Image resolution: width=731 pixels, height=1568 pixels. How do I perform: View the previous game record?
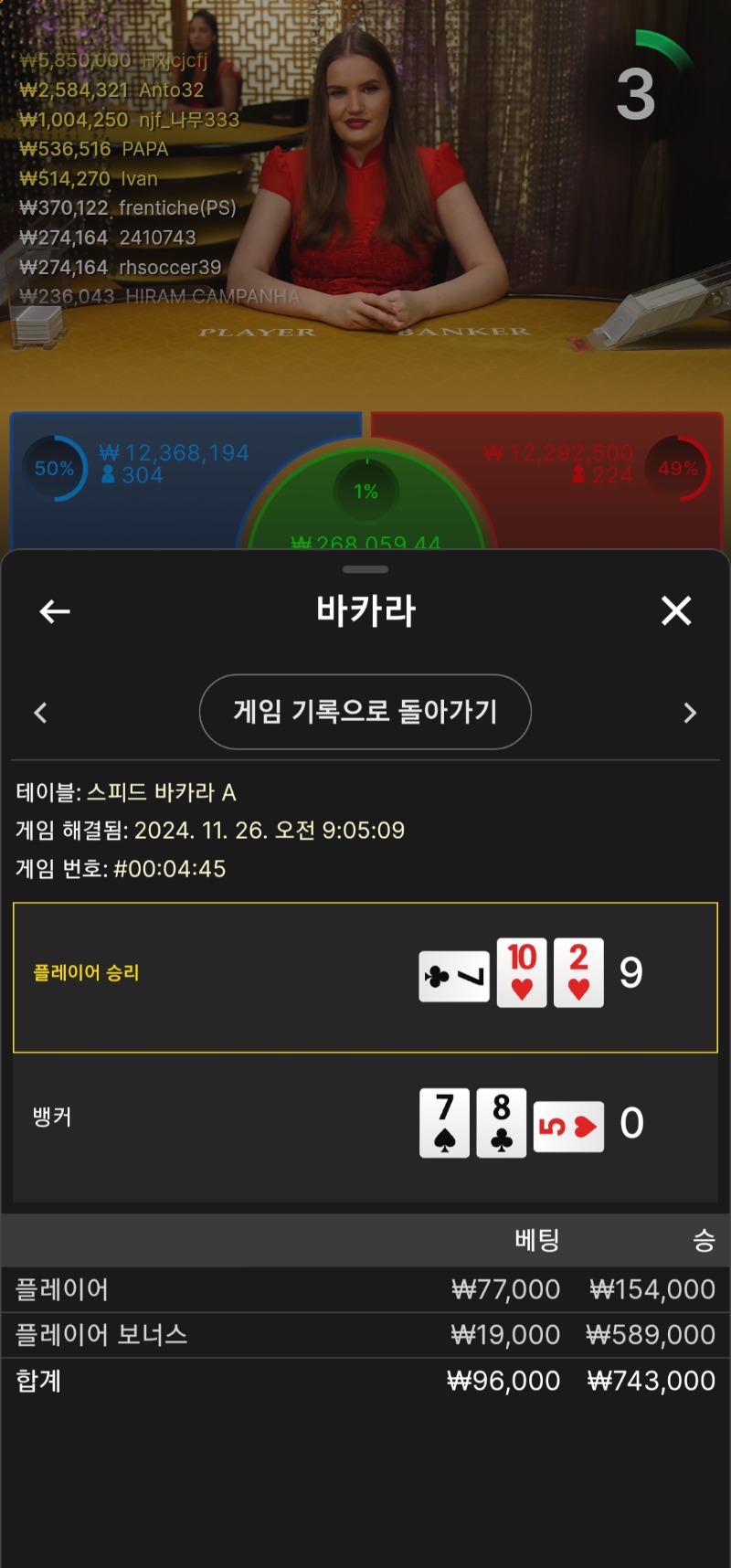(40, 713)
